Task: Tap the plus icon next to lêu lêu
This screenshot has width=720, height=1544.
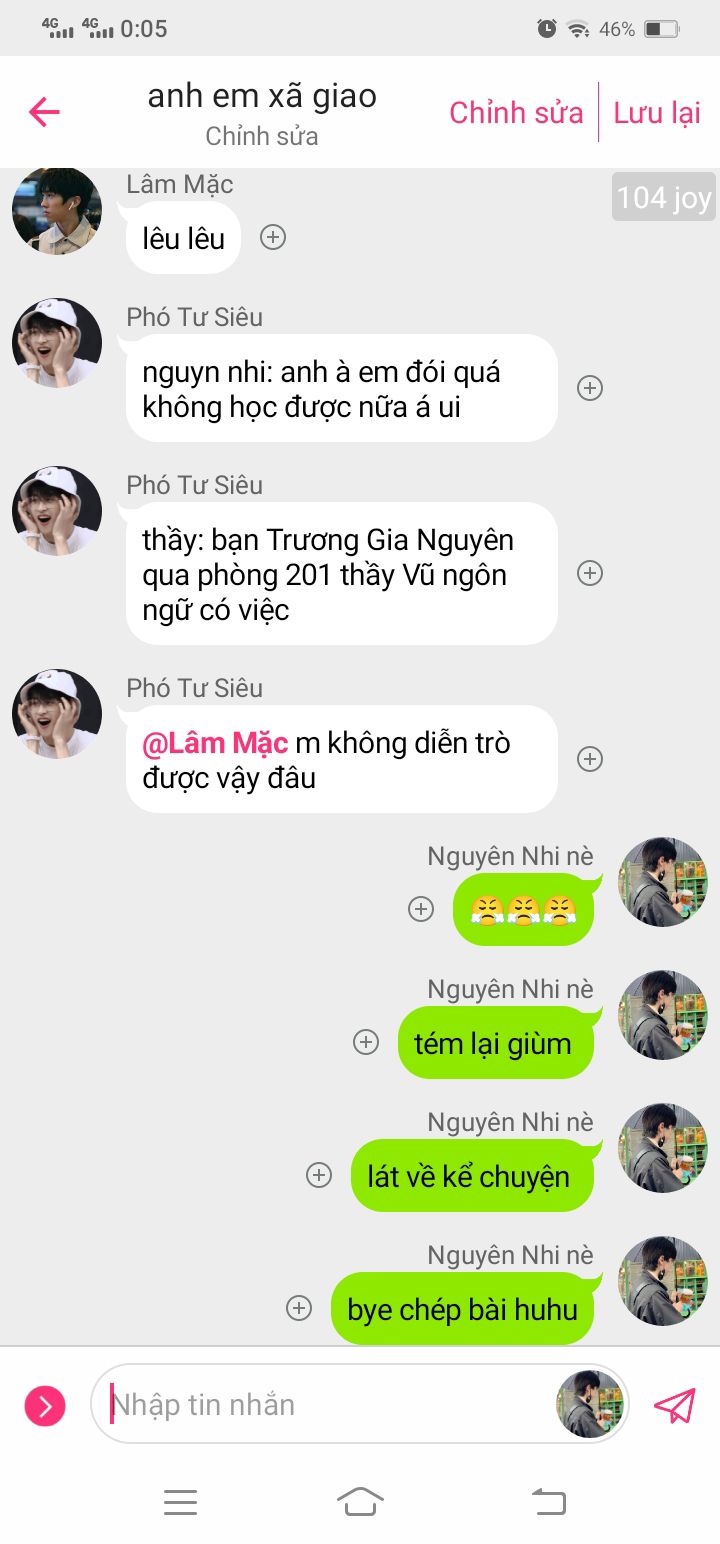Action: [x=273, y=238]
